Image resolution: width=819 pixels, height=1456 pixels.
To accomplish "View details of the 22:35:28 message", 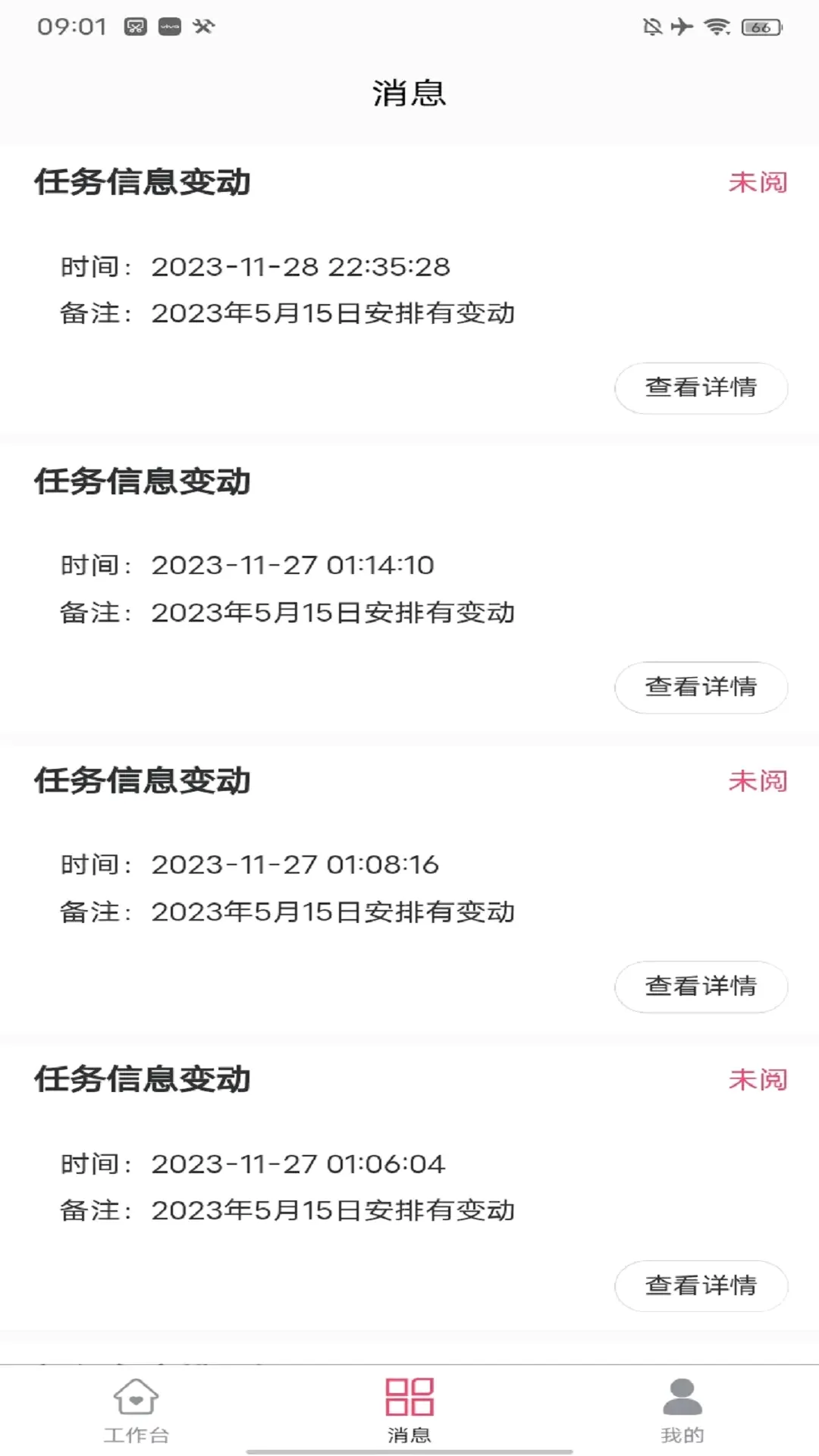I will 701,388.
